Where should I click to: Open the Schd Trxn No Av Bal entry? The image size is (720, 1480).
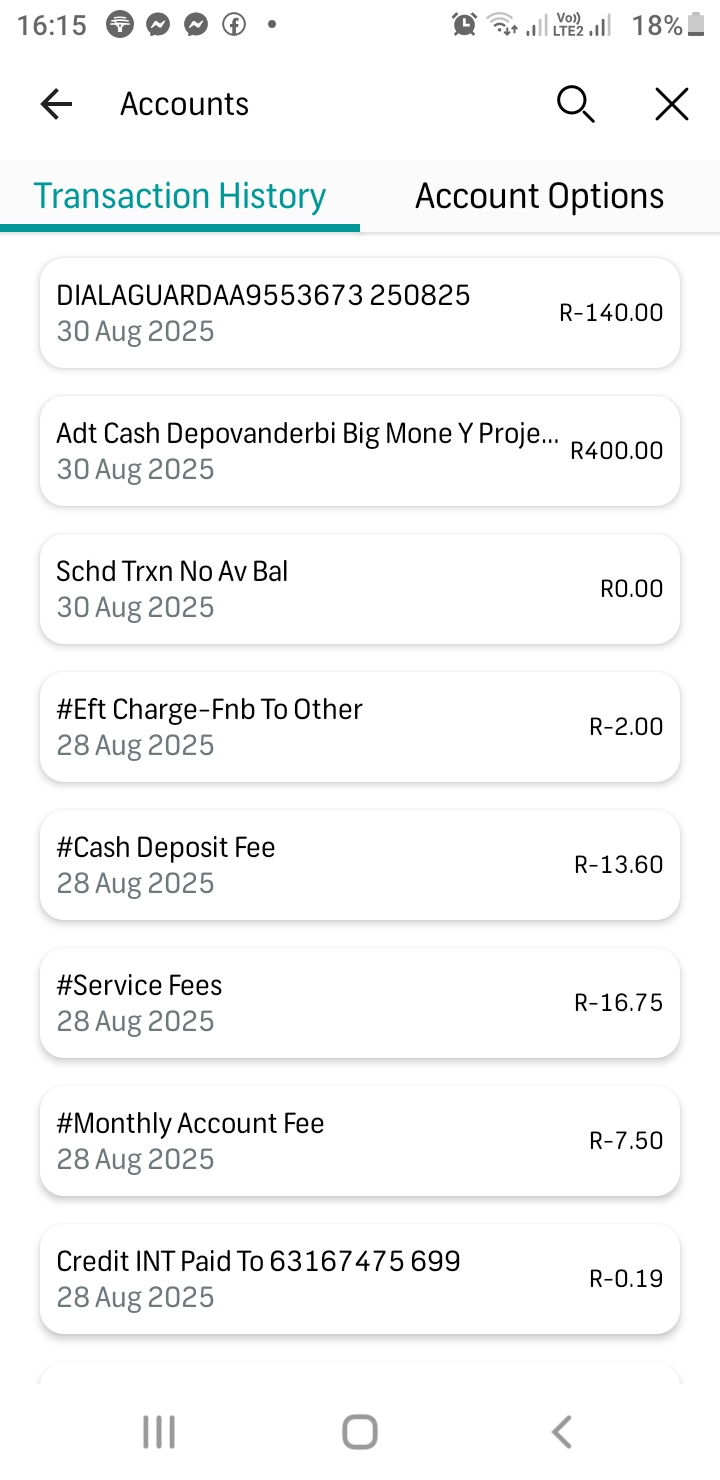click(360, 589)
